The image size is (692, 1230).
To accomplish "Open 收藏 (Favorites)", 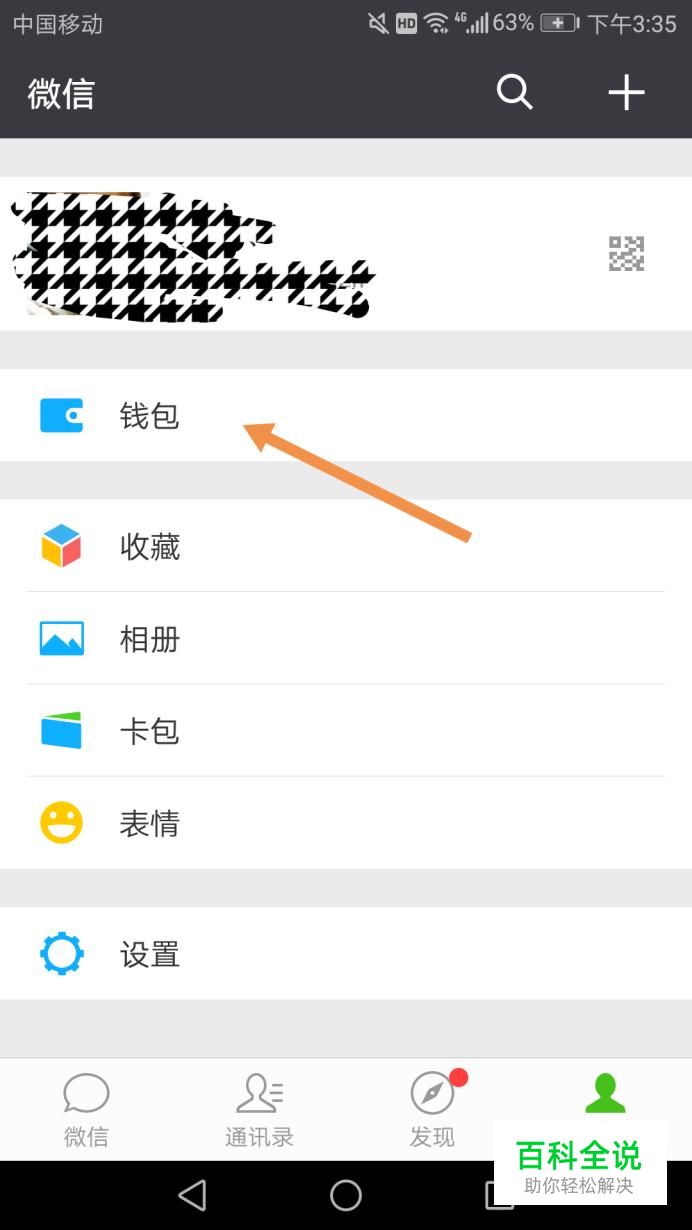I will click(346, 547).
